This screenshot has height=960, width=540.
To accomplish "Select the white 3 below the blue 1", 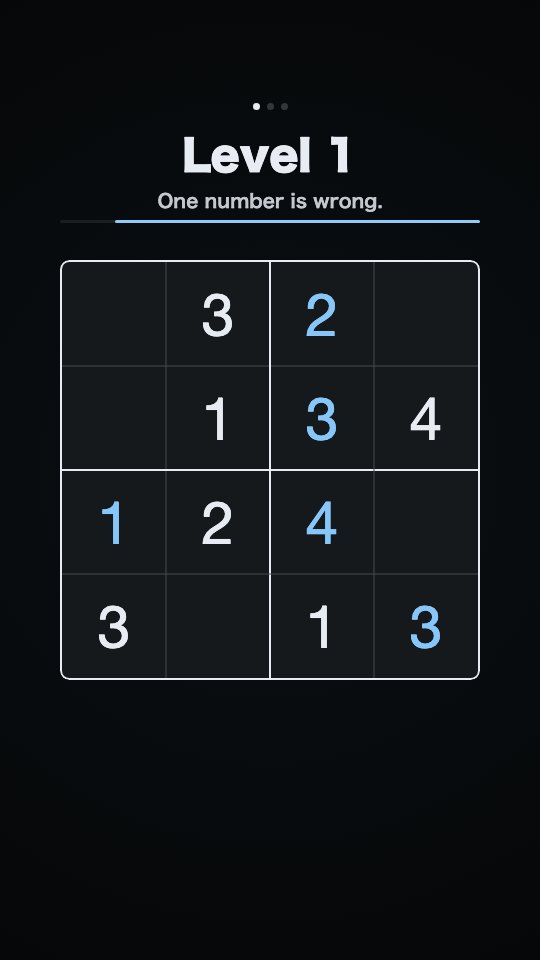I will coord(114,626).
